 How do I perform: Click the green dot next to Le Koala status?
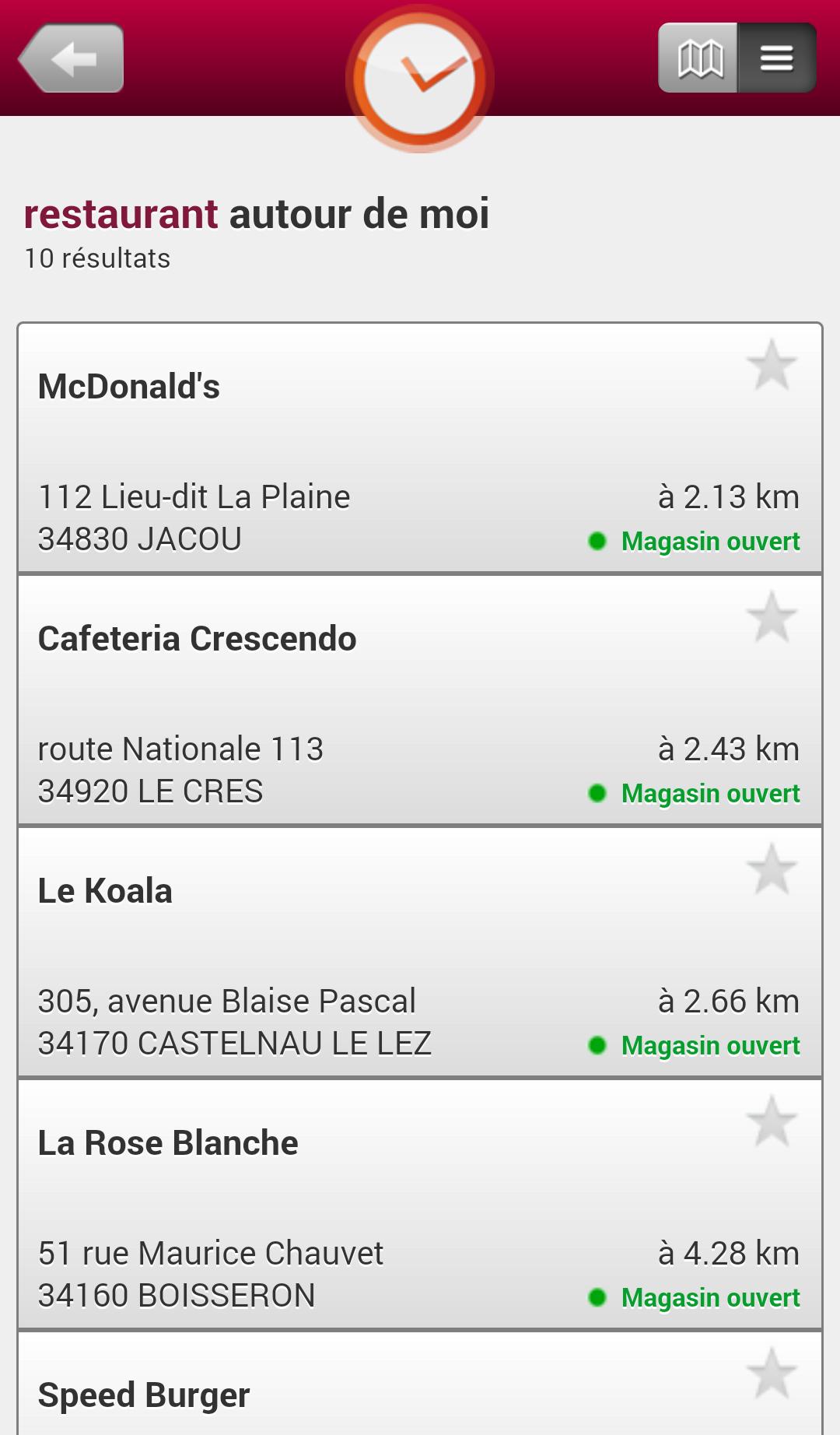[597, 1046]
